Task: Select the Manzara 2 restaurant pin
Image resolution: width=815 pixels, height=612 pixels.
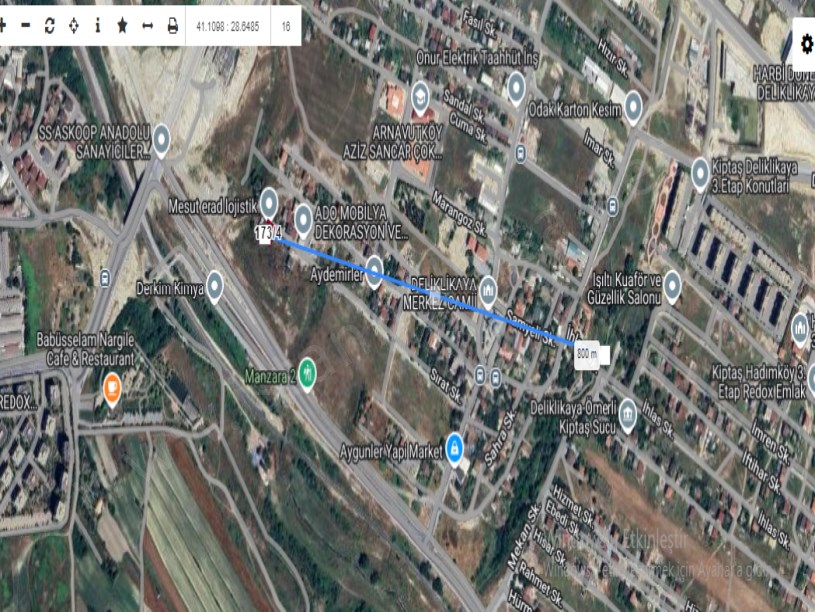Action: [x=307, y=371]
